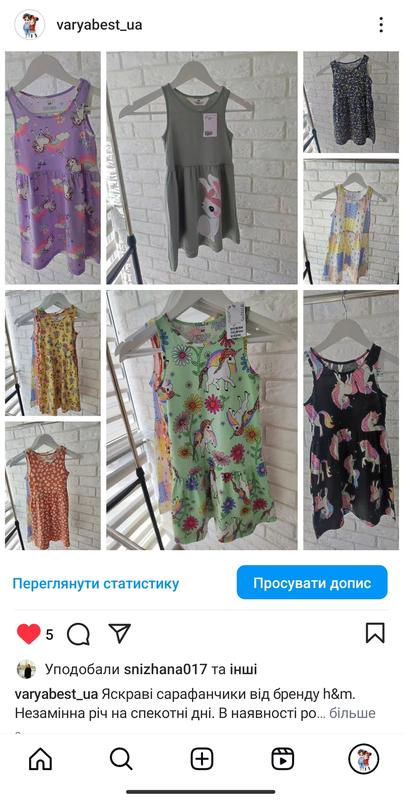The image size is (404, 800).
Task: Unlike the post with the heart icon
Action: pos(28,634)
